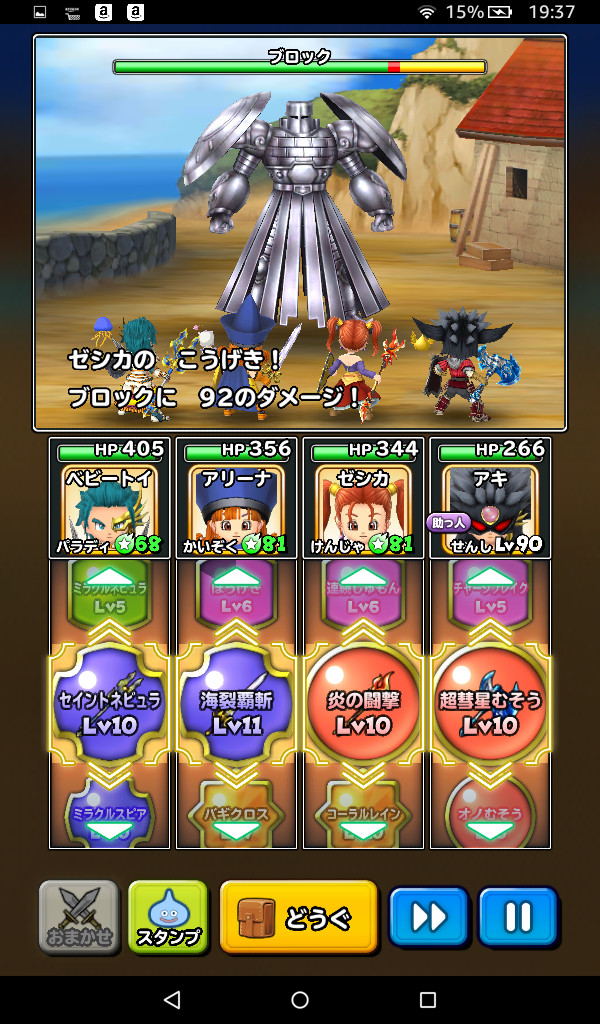Use the 海裂覇斬 Lv11 skill
Viewport: 600px width, 1024px height.
point(236,703)
